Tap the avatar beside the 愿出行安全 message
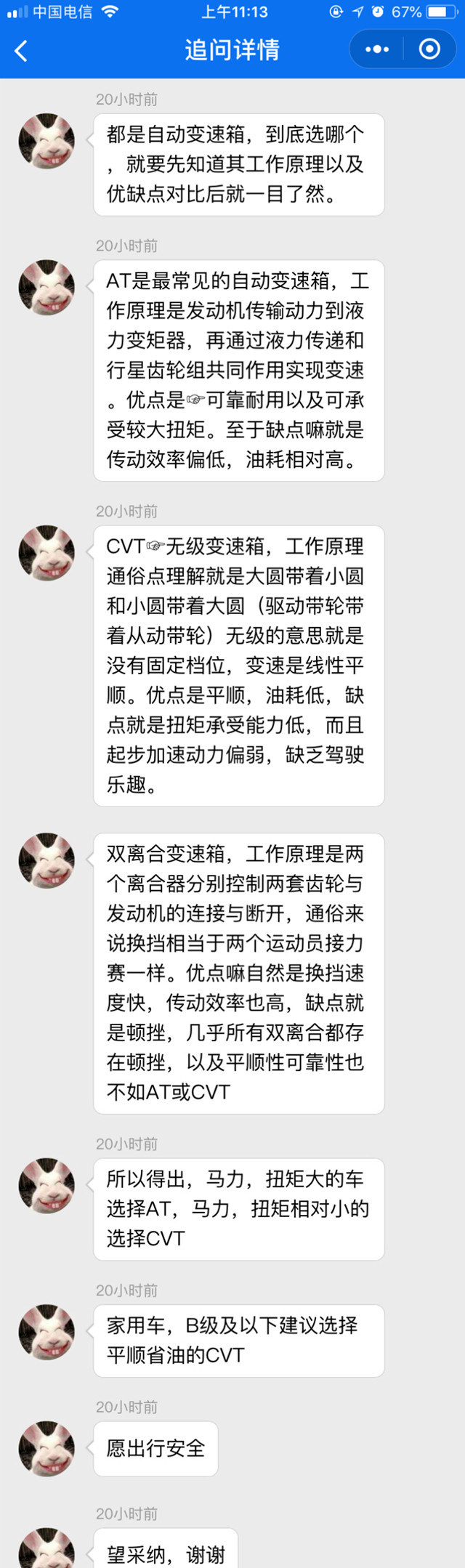This screenshot has height=1568, width=465. (x=46, y=1447)
